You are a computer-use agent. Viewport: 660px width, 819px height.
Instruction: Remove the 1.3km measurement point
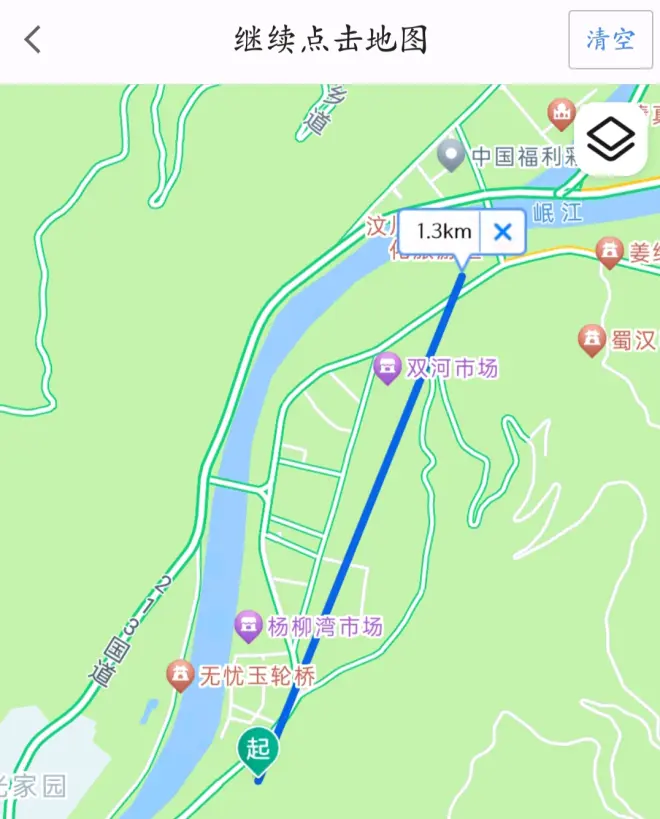coord(503,232)
